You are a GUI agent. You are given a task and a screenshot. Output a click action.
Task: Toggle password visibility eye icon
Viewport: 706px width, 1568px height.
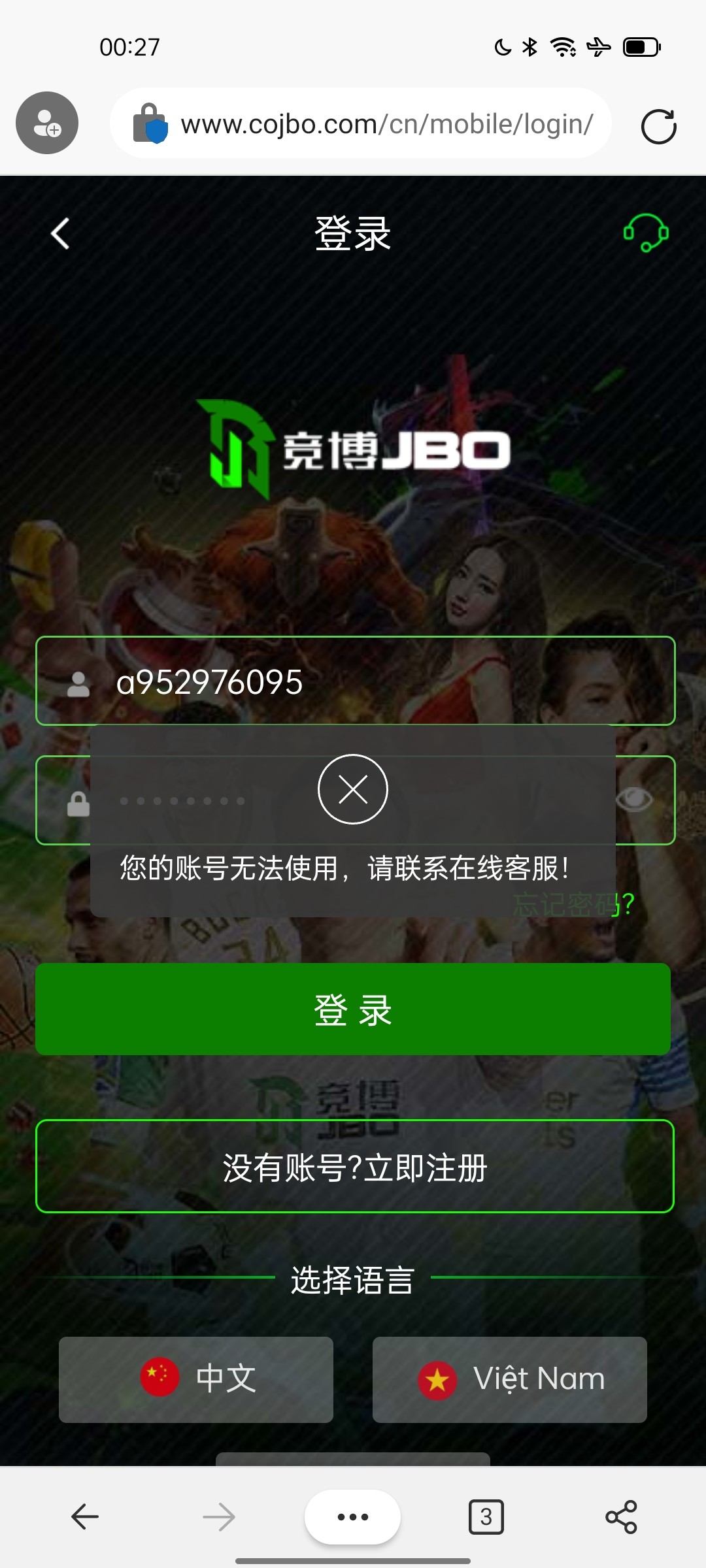[635, 799]
